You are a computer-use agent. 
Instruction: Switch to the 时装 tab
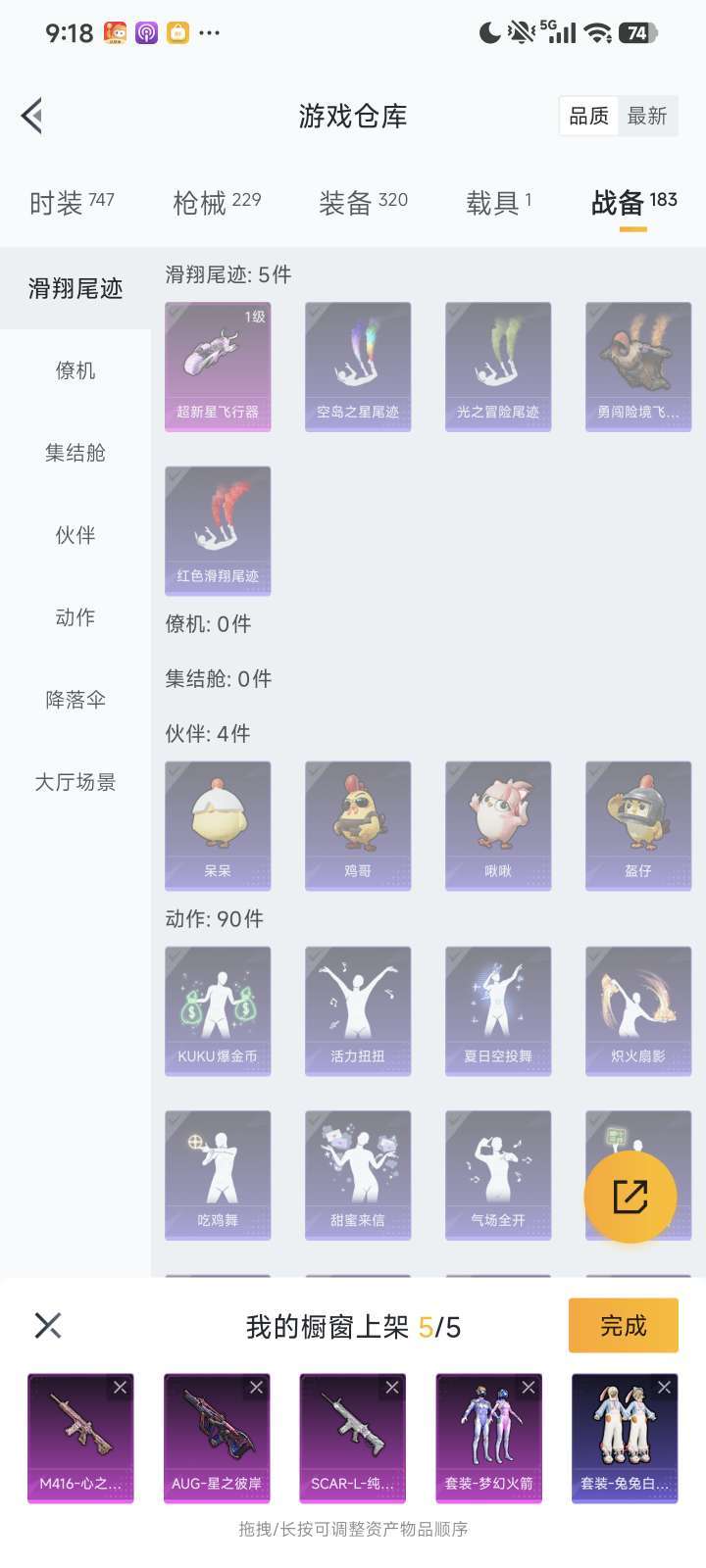tap(71, 203)
